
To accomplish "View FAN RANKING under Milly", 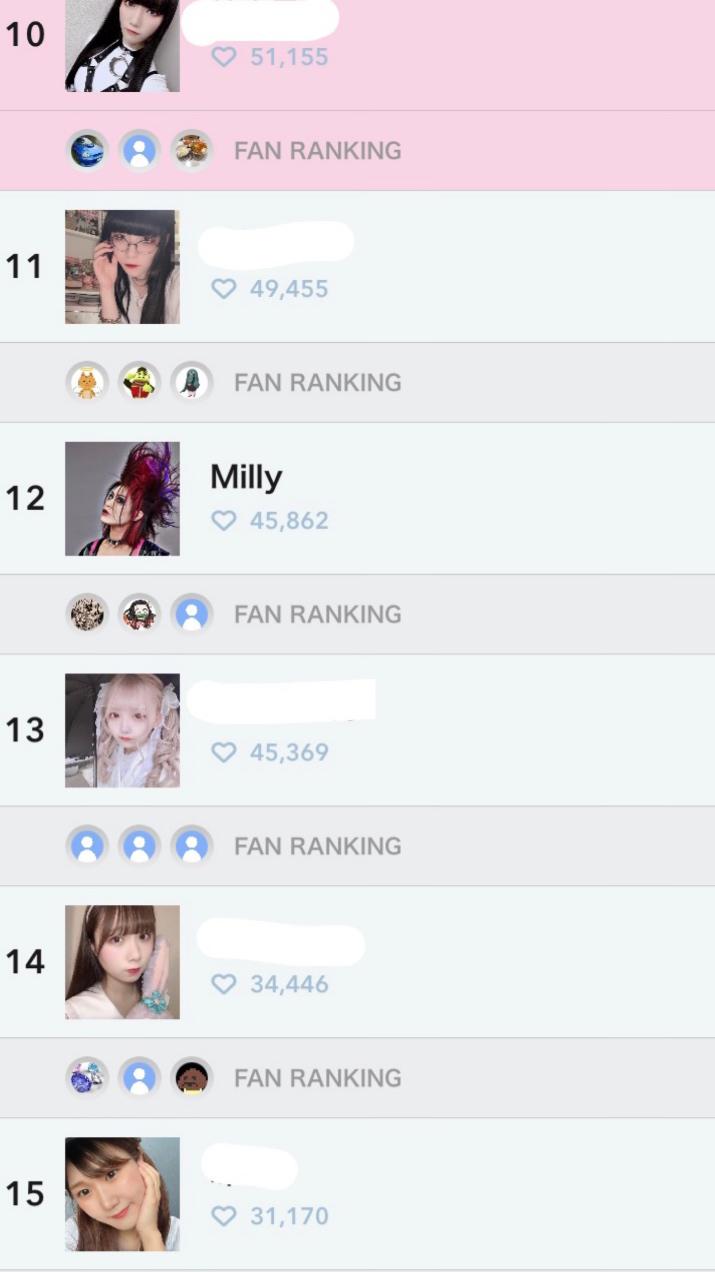I will coord(317,615).
